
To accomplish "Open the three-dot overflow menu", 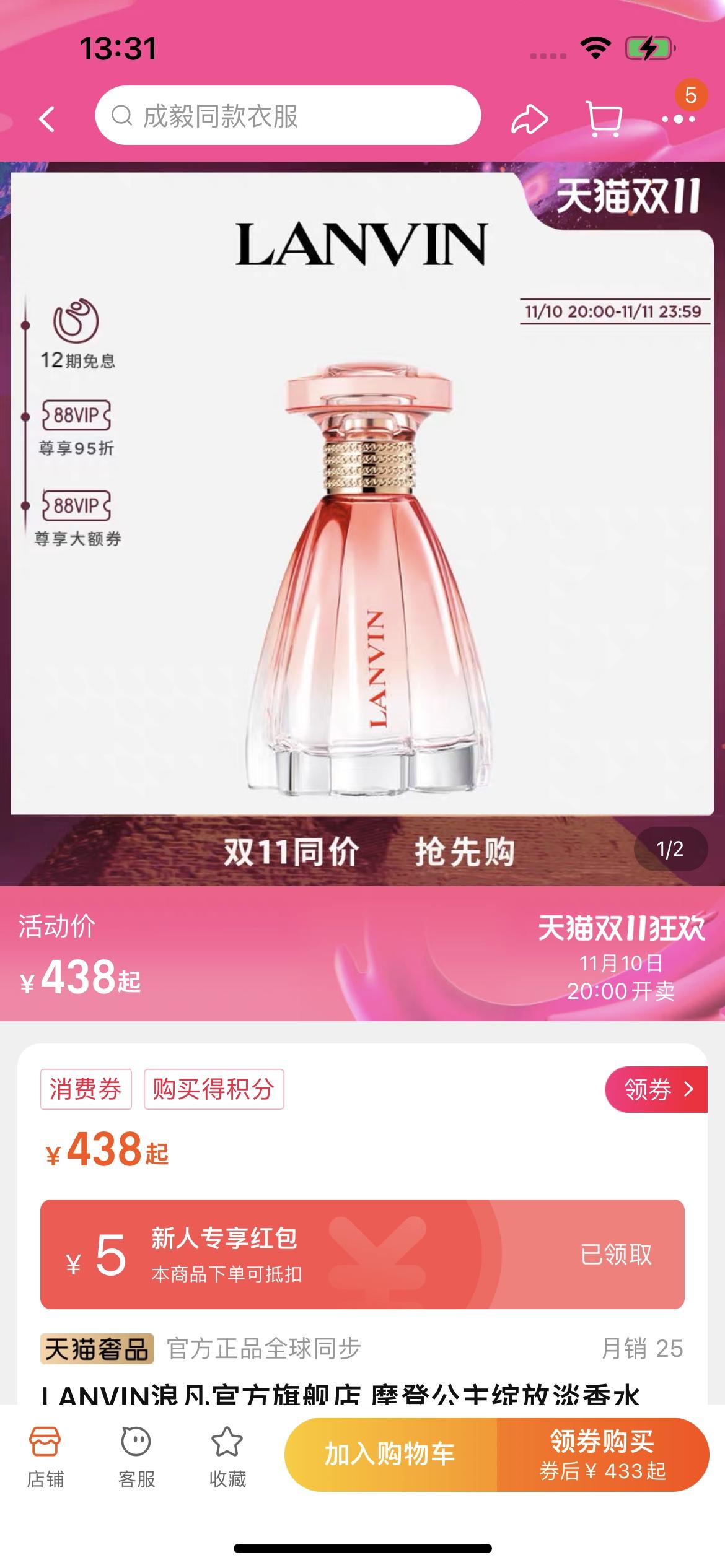I will coord(678,118).
